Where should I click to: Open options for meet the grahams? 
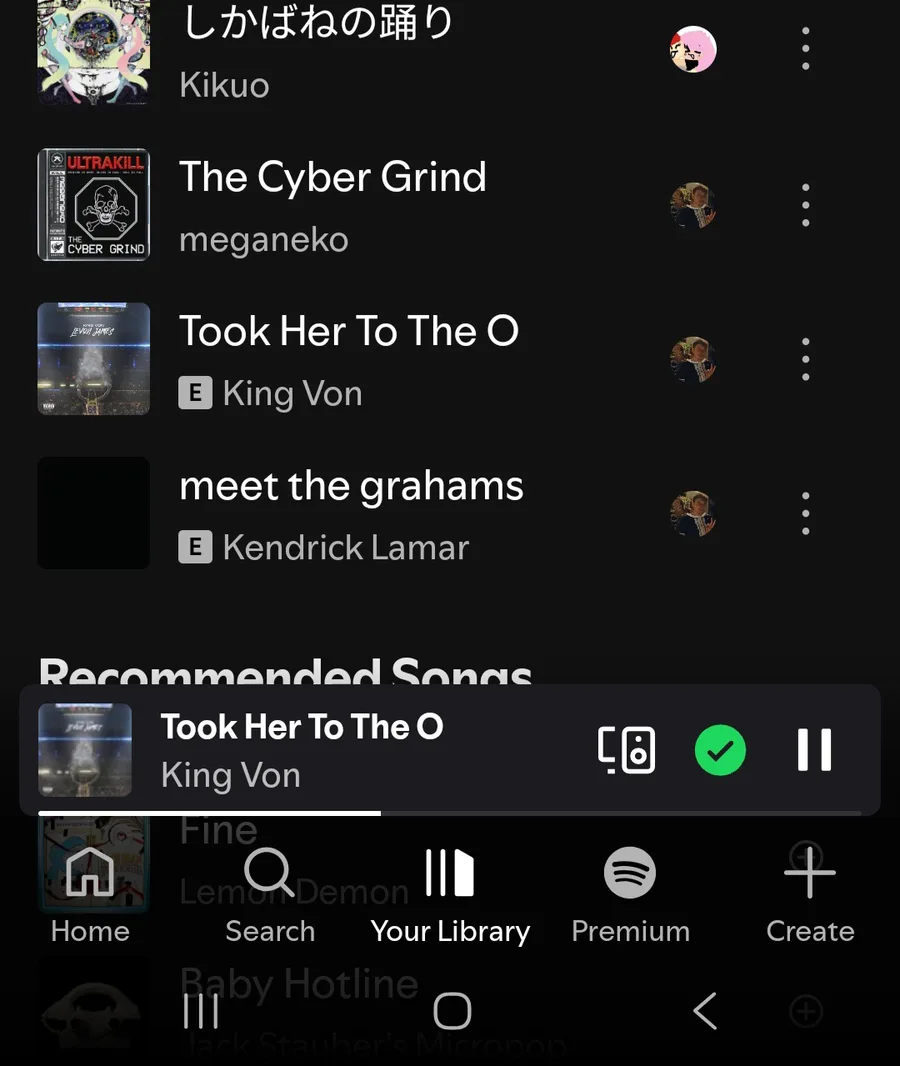click(805, 514)
